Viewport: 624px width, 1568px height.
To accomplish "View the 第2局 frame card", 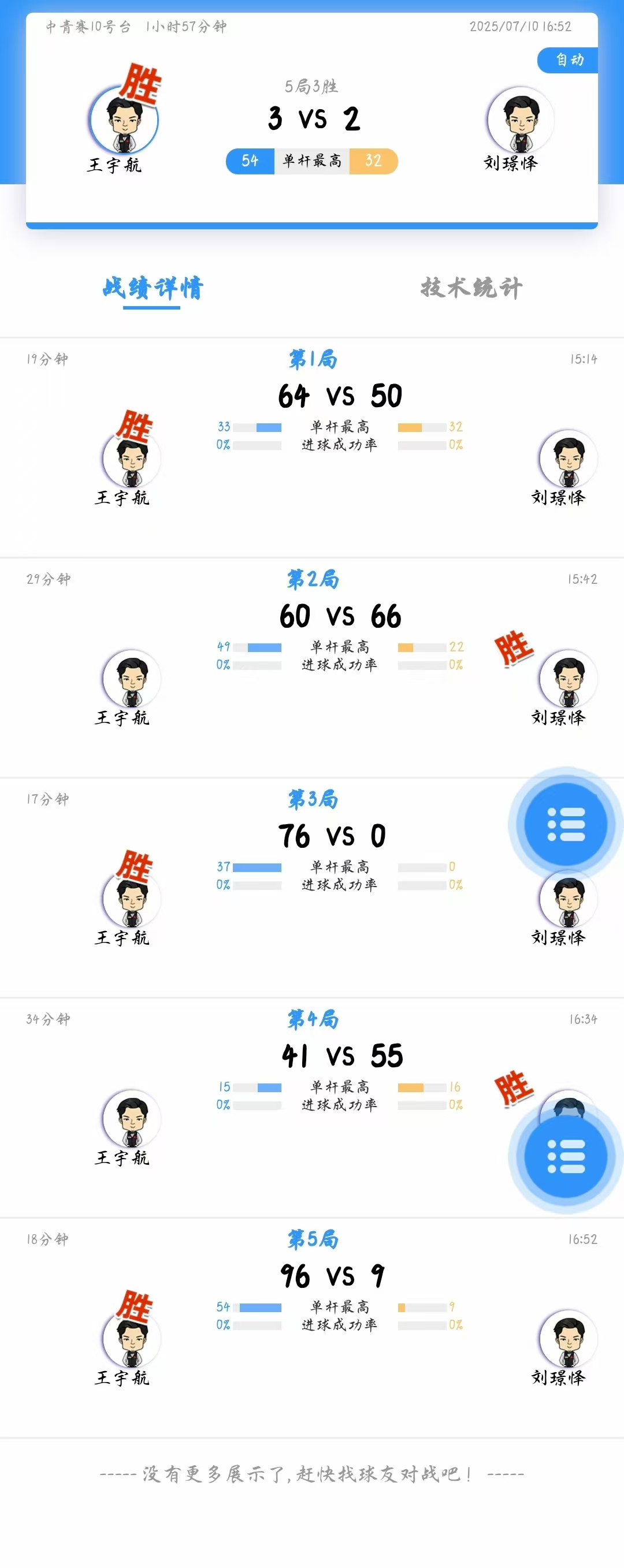I will click(x=311, y=667).
